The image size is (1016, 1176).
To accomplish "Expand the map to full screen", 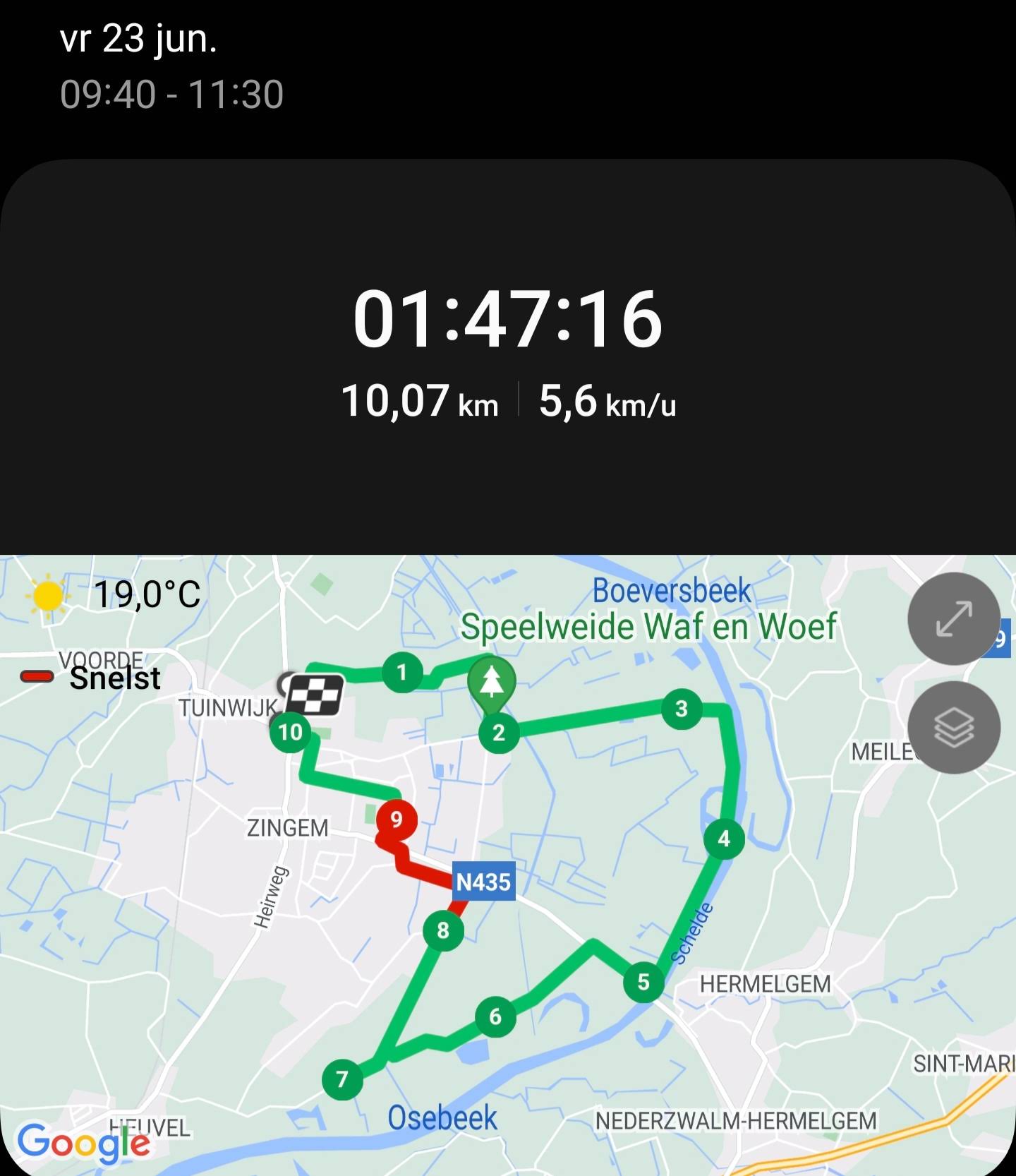I will 953,618.
